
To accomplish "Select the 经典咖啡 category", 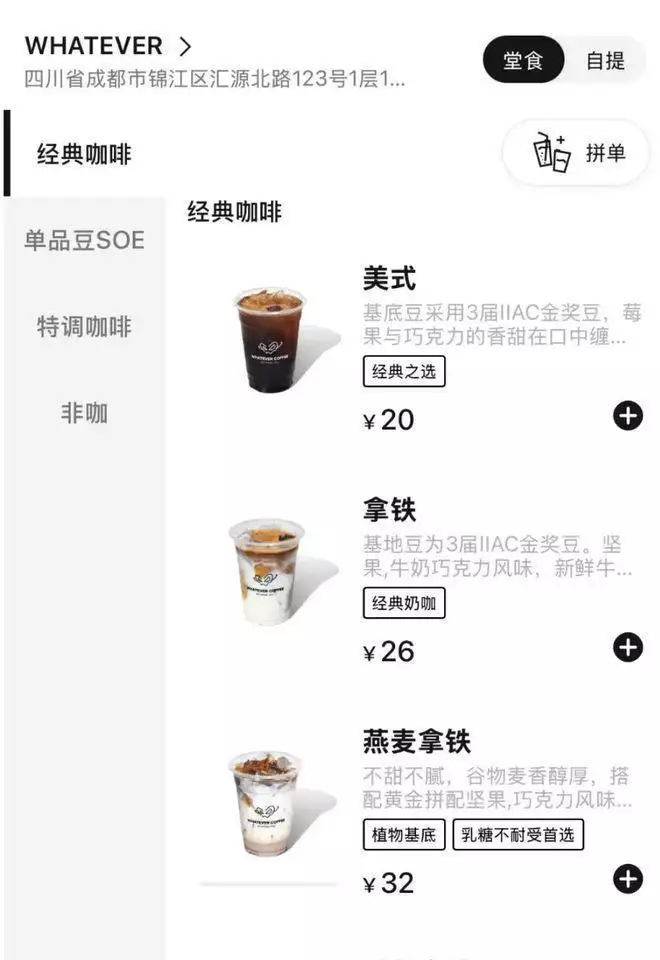I will 84,154.
